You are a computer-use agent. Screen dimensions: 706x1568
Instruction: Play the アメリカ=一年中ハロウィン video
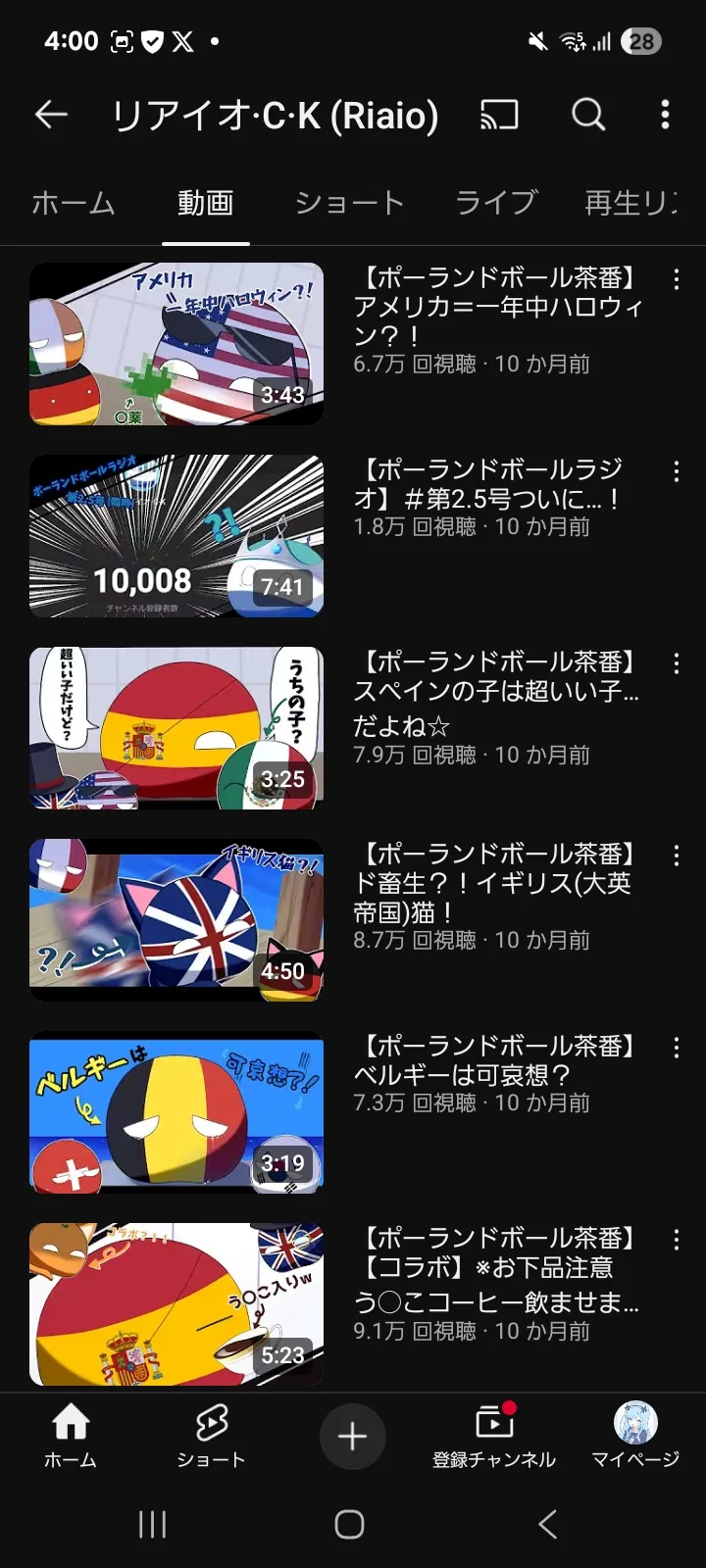tap(176, 343)
